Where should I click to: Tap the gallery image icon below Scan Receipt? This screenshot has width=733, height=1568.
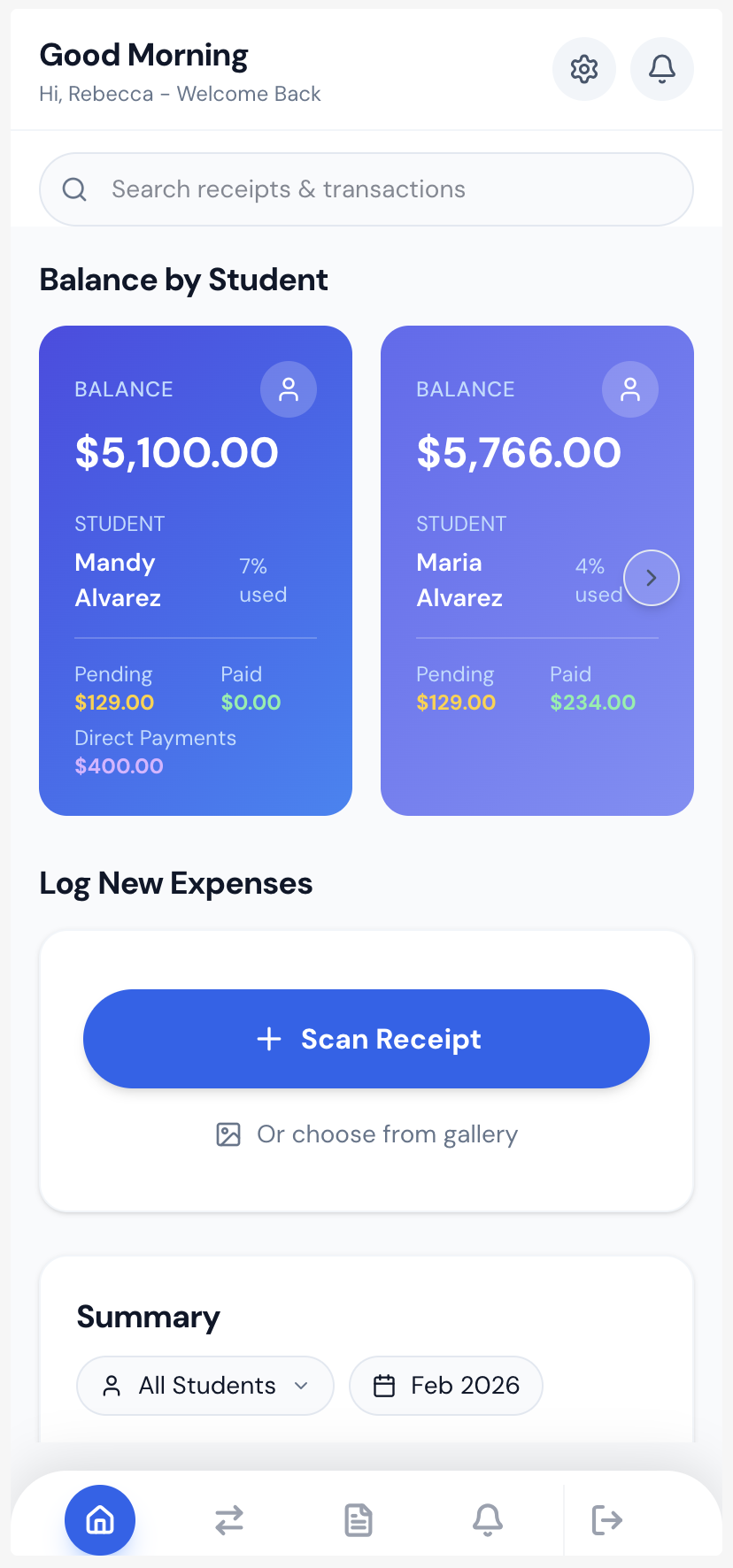coord(229,1134)
